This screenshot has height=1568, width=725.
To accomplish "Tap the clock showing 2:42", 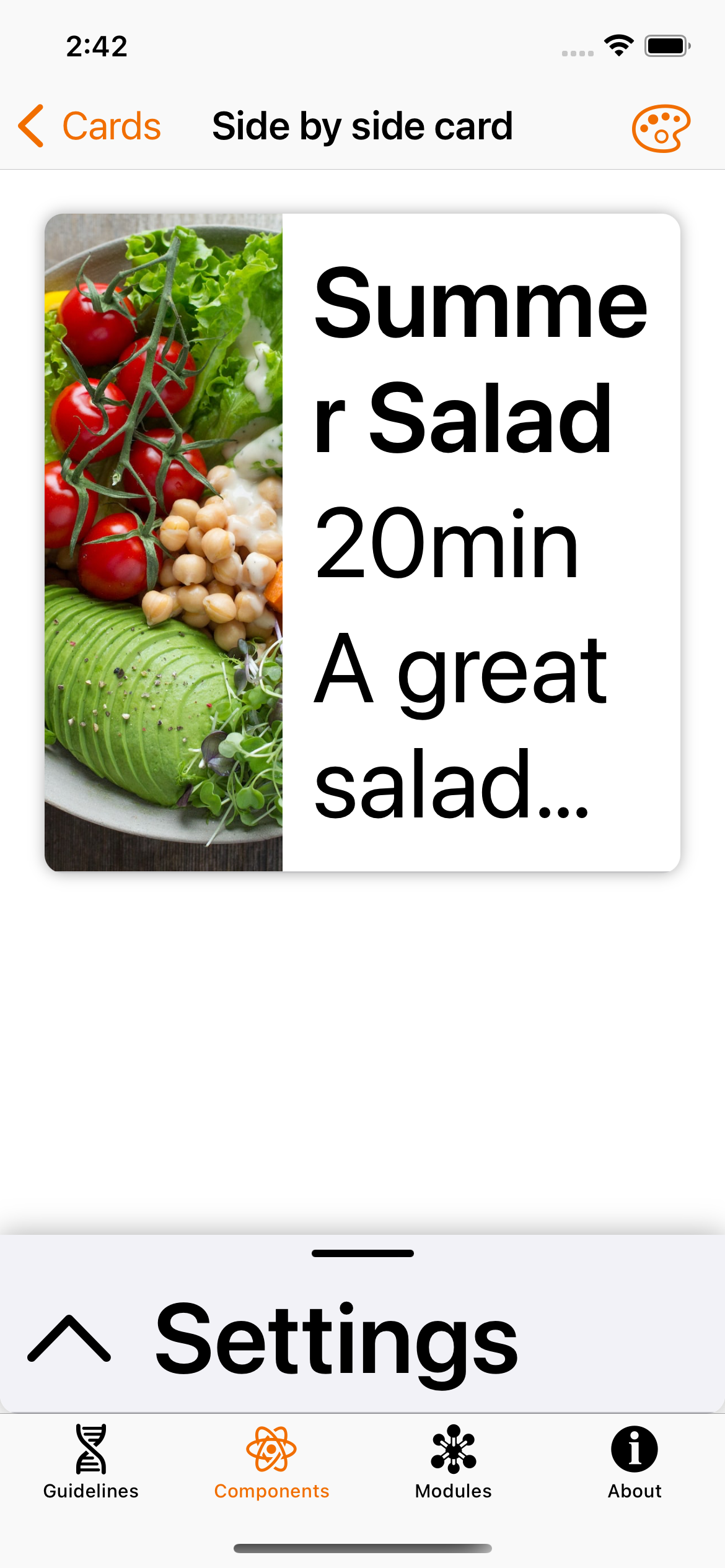I will tap(97, 45).
